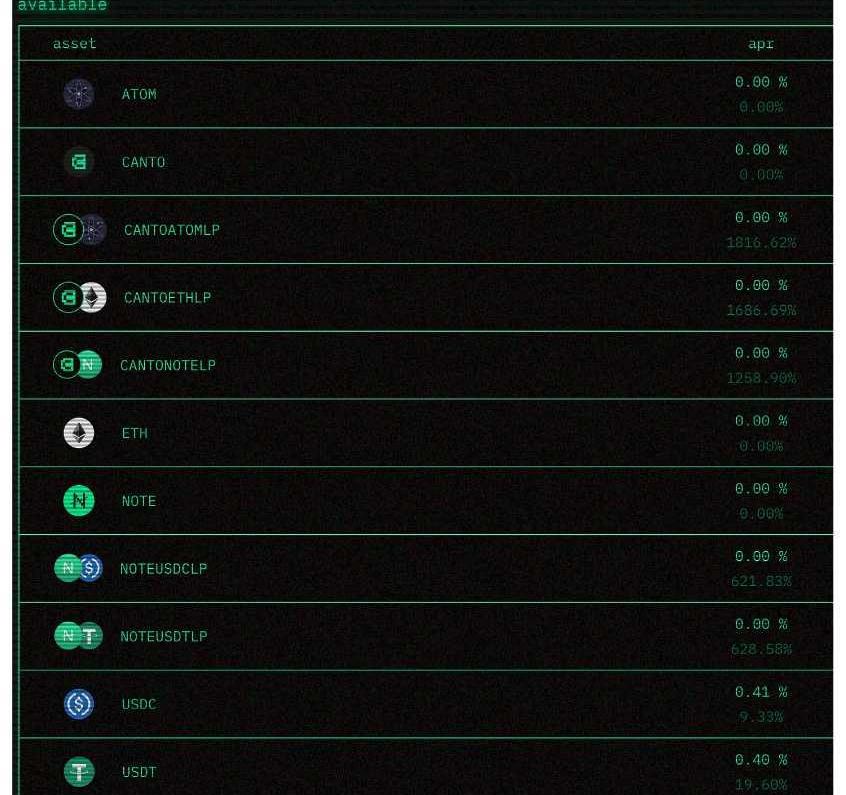Choose the CANTOETHLP pool row
846x795 pixels.
pyautogui.click(x=167, y=298)
